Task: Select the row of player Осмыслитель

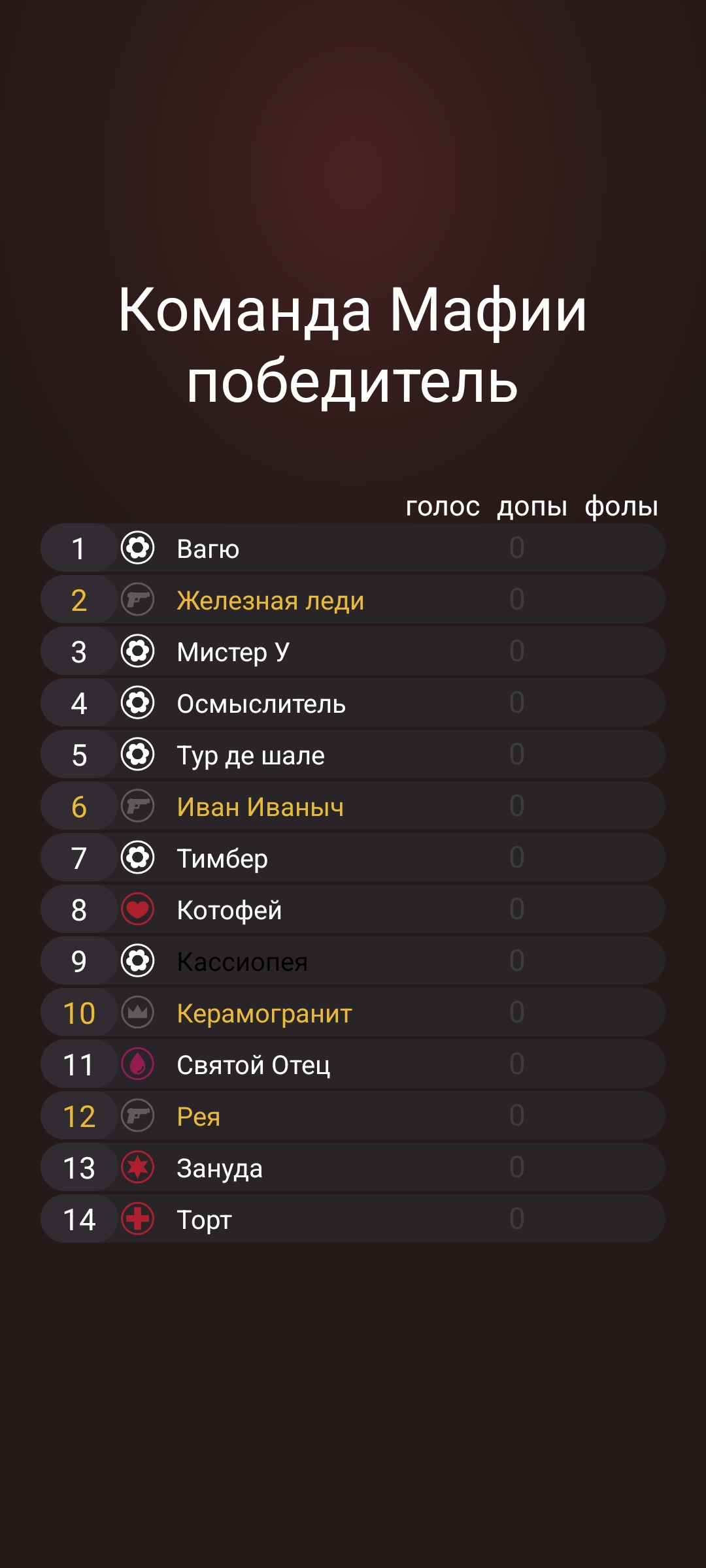Action: coord(261,702)
